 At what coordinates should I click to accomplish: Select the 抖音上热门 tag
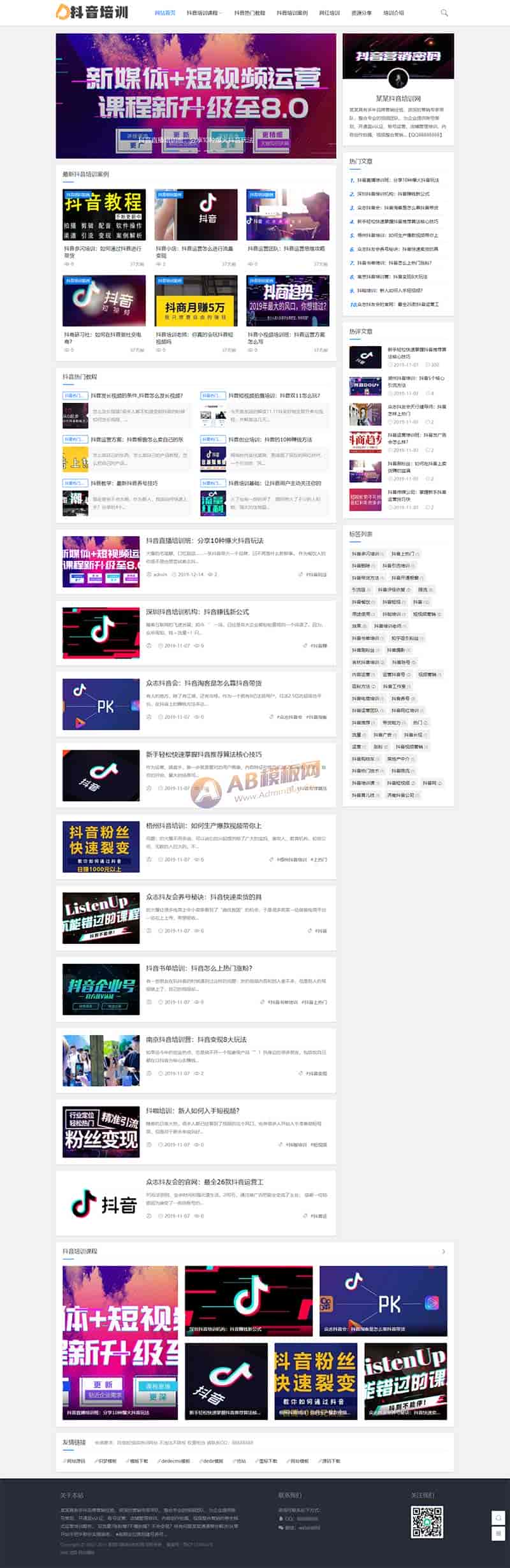(x=403, y=554)
